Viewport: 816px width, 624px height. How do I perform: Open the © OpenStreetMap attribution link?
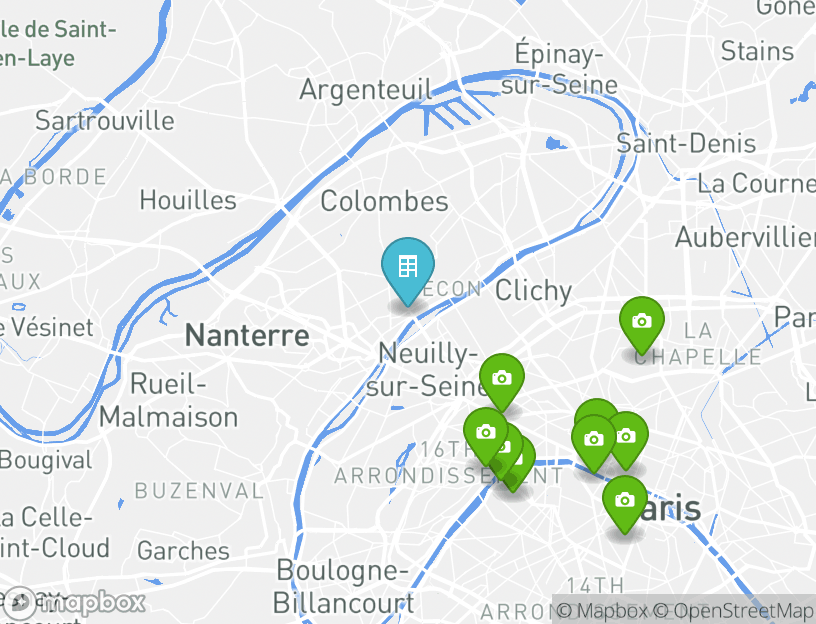[x=733, y=611]
